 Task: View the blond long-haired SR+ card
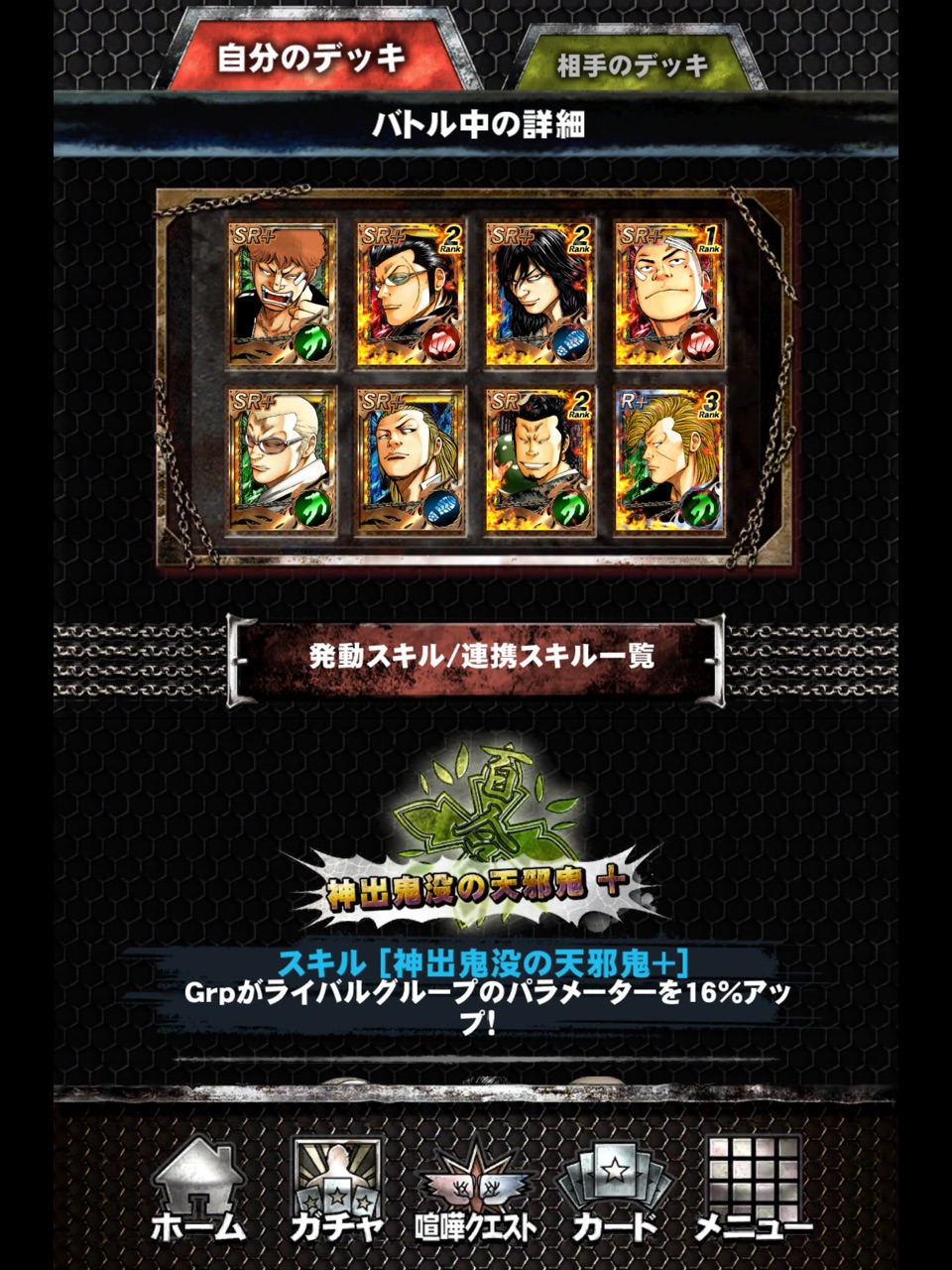point(412,460)
